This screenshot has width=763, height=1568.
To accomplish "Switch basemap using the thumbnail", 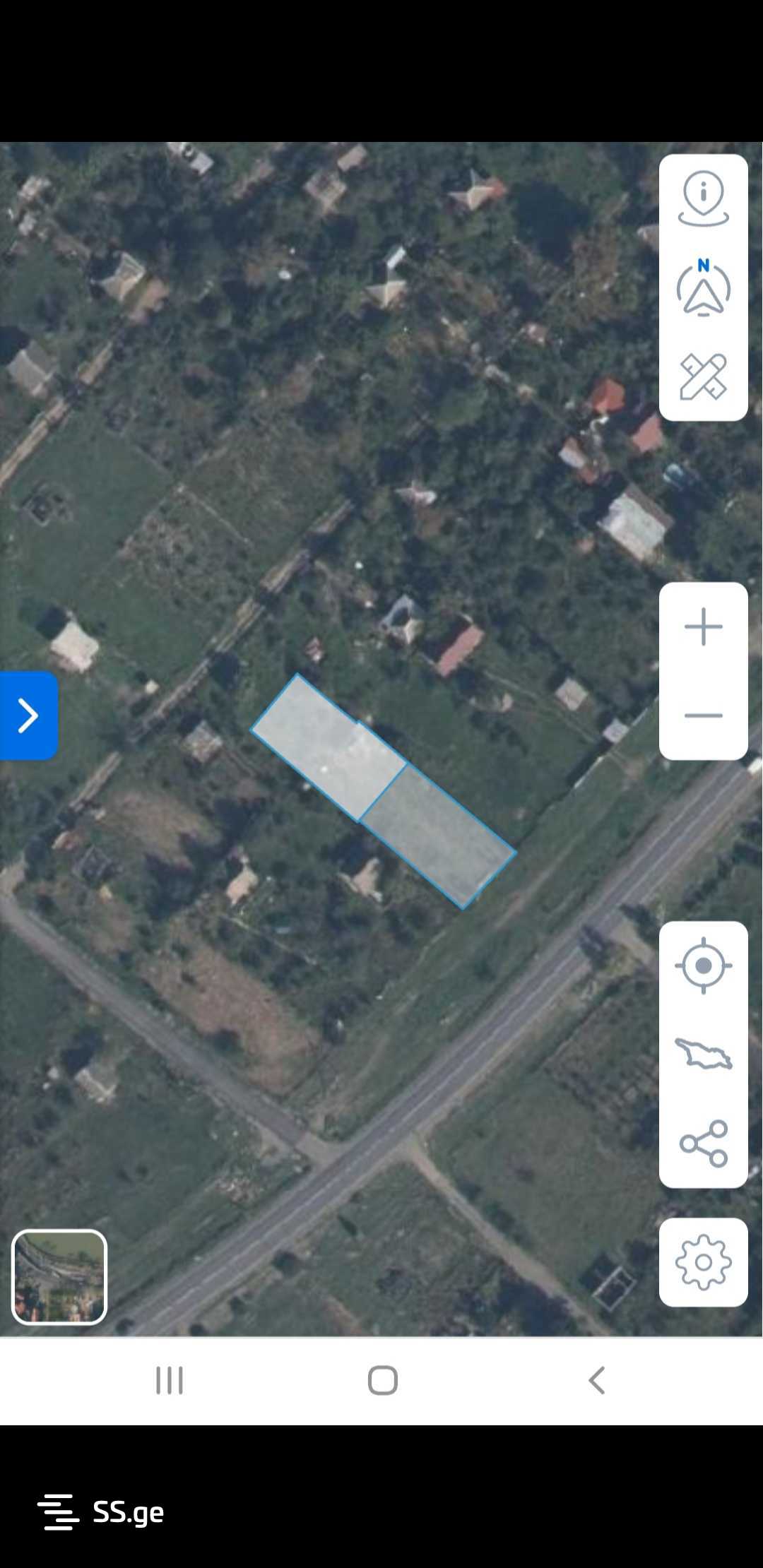I will (59, 1277).
